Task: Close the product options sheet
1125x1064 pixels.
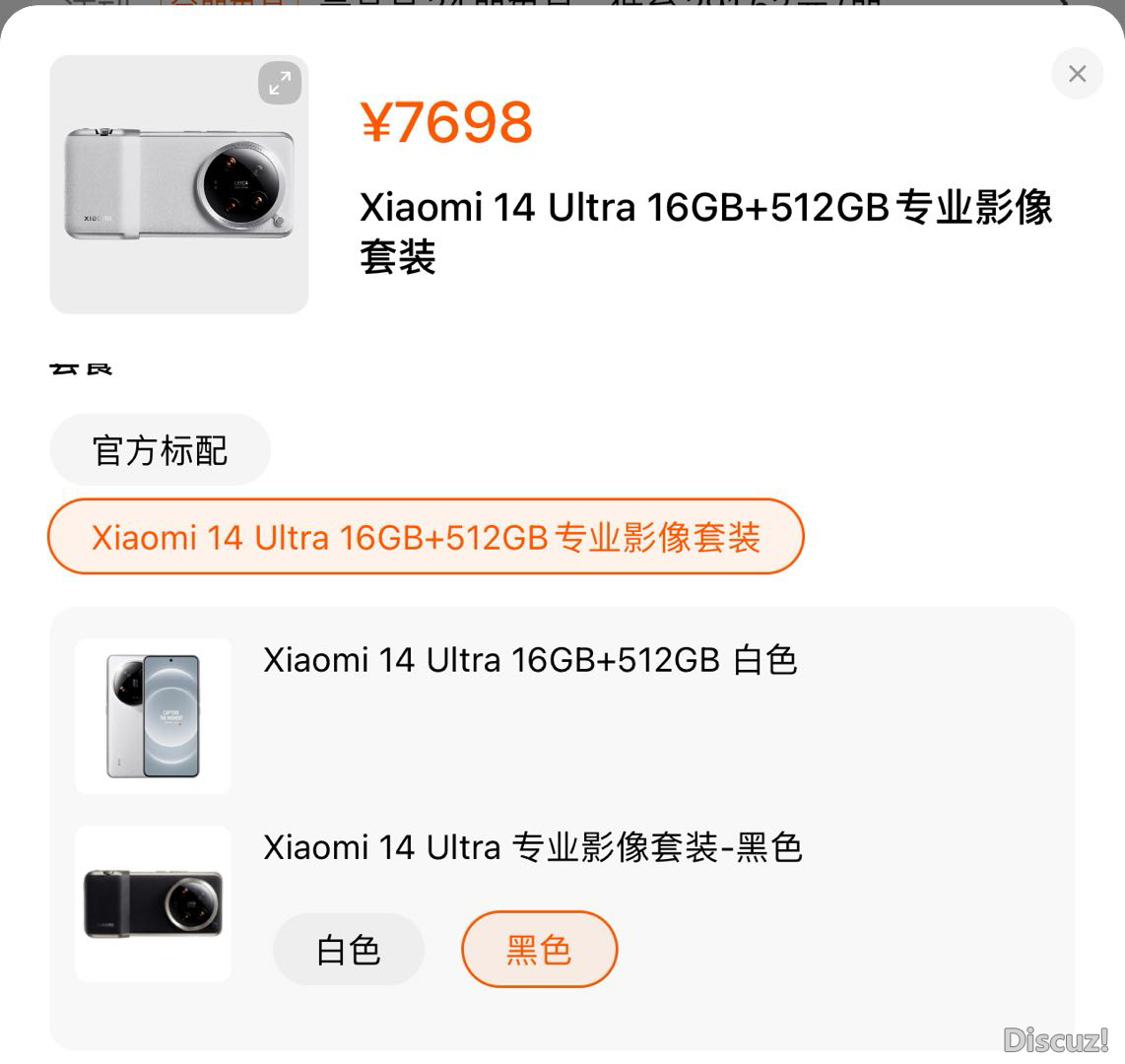Action: 1077,74
